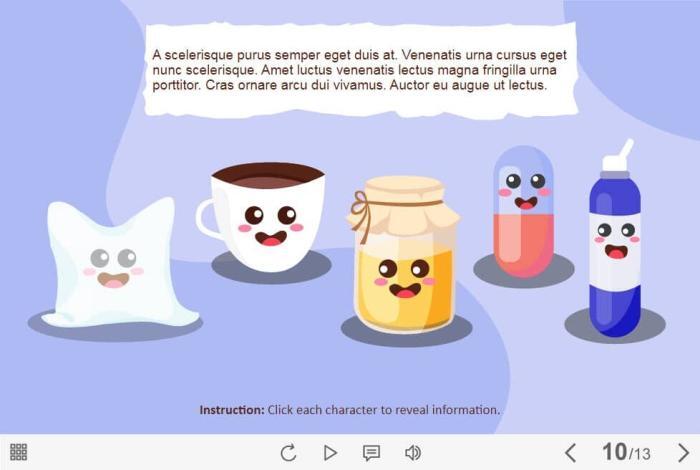Screen dimensions: 700x470
Task: Go to the previous slide
Action: coord(571,453)
